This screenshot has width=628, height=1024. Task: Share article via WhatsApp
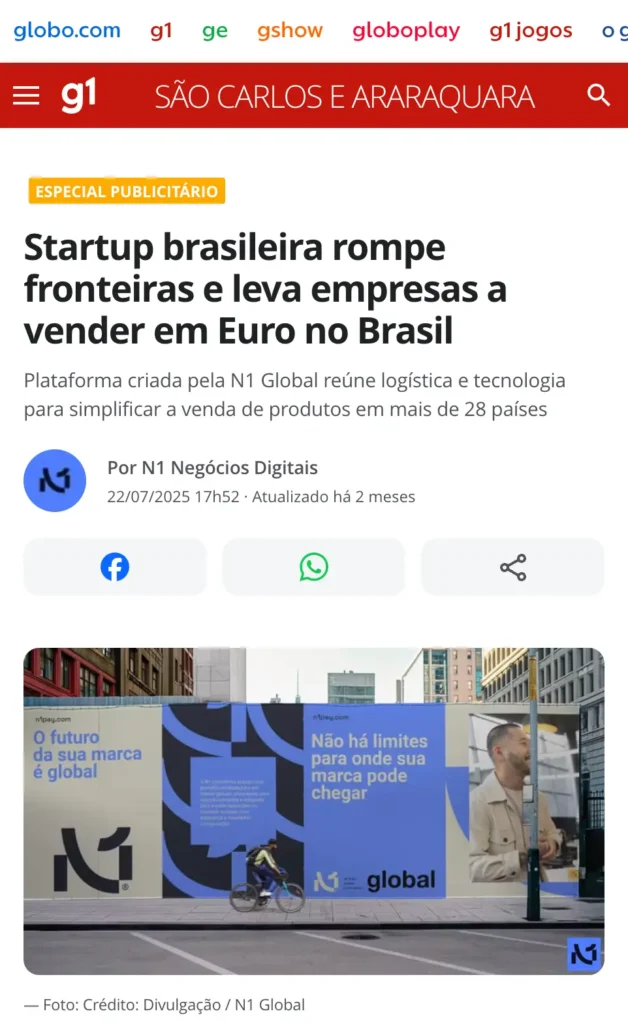click(313, 568)
